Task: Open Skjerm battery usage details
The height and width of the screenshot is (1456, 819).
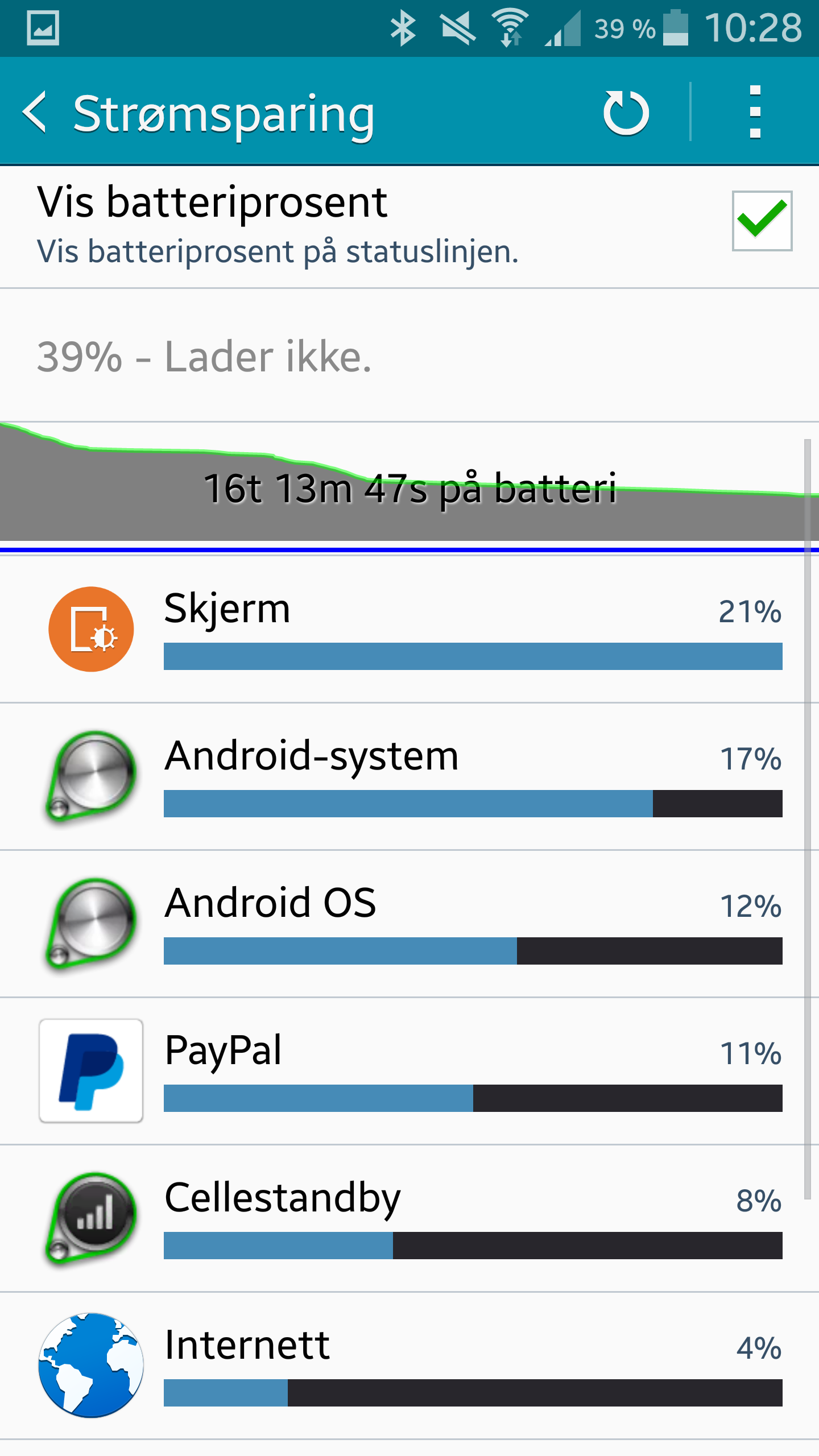Action: [x=409, y=629]
